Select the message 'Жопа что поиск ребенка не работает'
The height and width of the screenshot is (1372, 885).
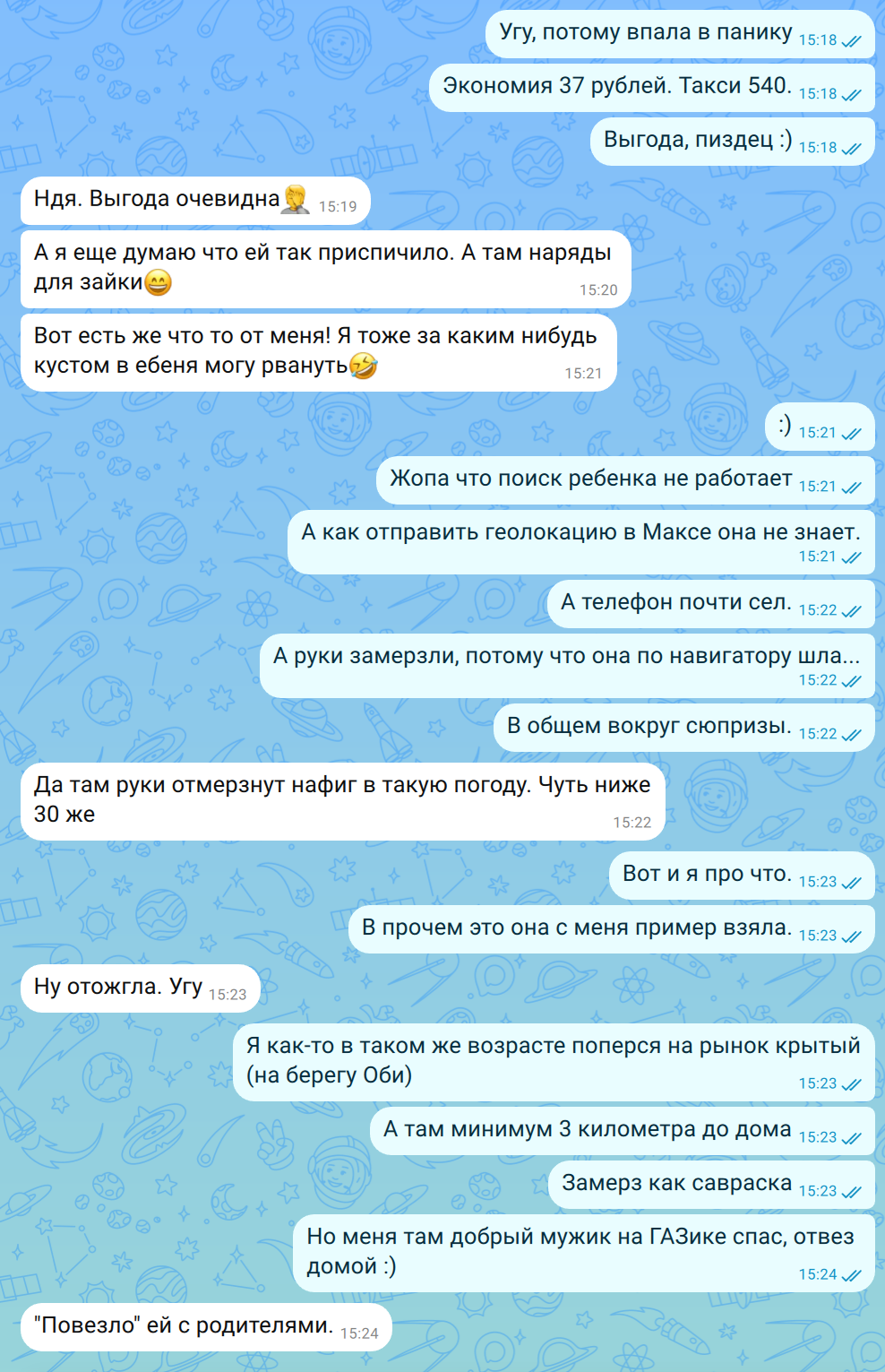(x=590, y=479)
